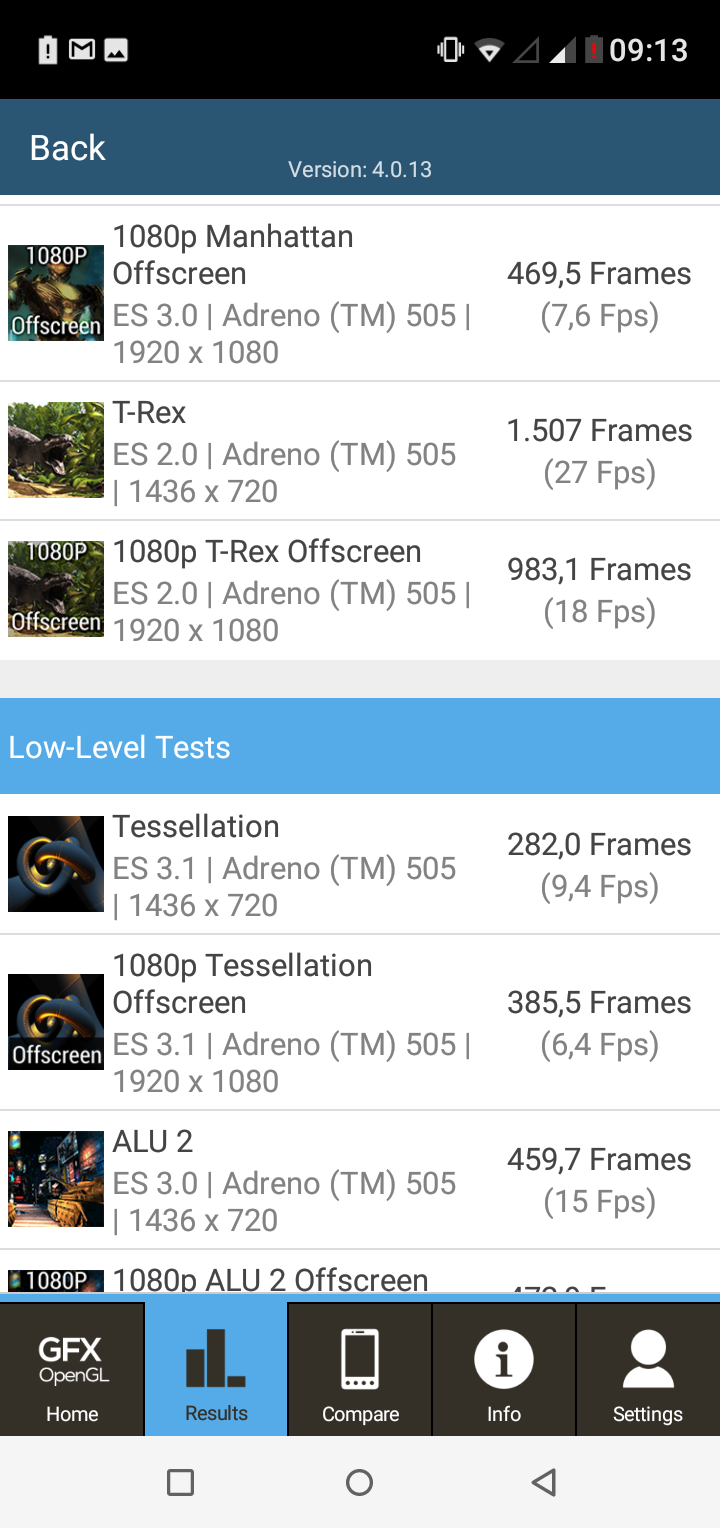Switch to the Home tab

point(72,1368)
